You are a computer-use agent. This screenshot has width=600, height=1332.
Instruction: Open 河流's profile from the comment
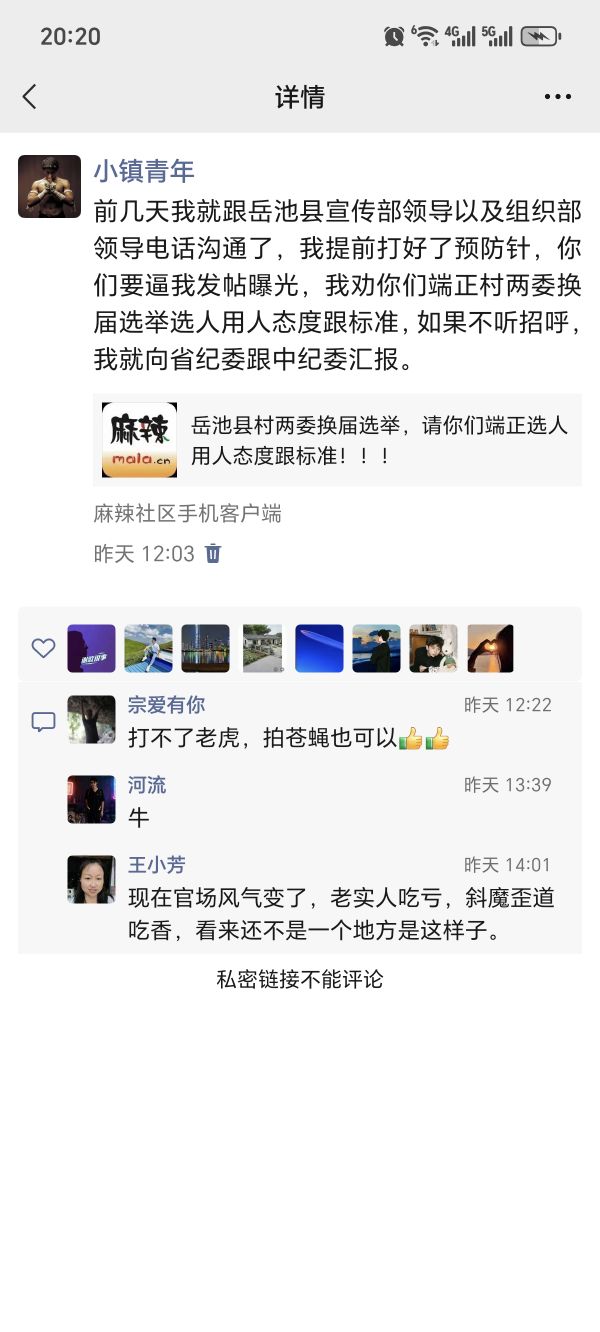pyautogui.click(x=147, y=785)
